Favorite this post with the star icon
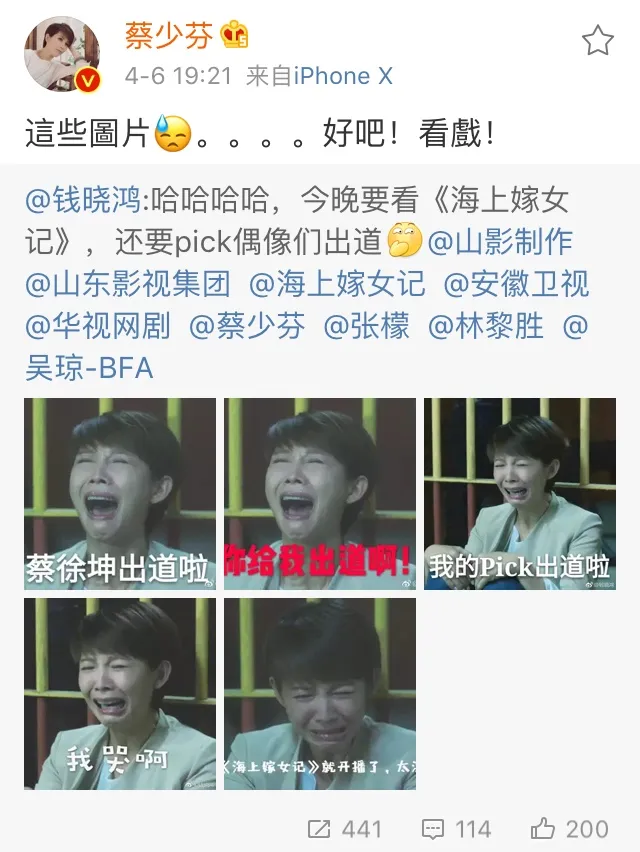This screenshot has width=640, height=852. pos(597,41)
